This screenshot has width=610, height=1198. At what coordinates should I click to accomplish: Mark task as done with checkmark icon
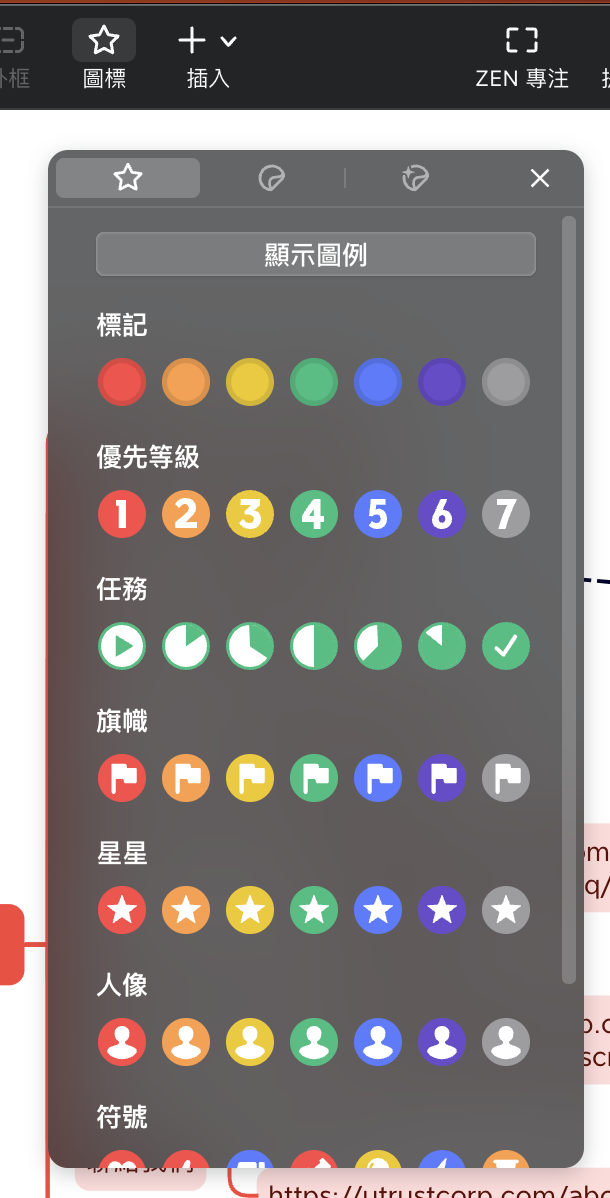click(506, 646)
